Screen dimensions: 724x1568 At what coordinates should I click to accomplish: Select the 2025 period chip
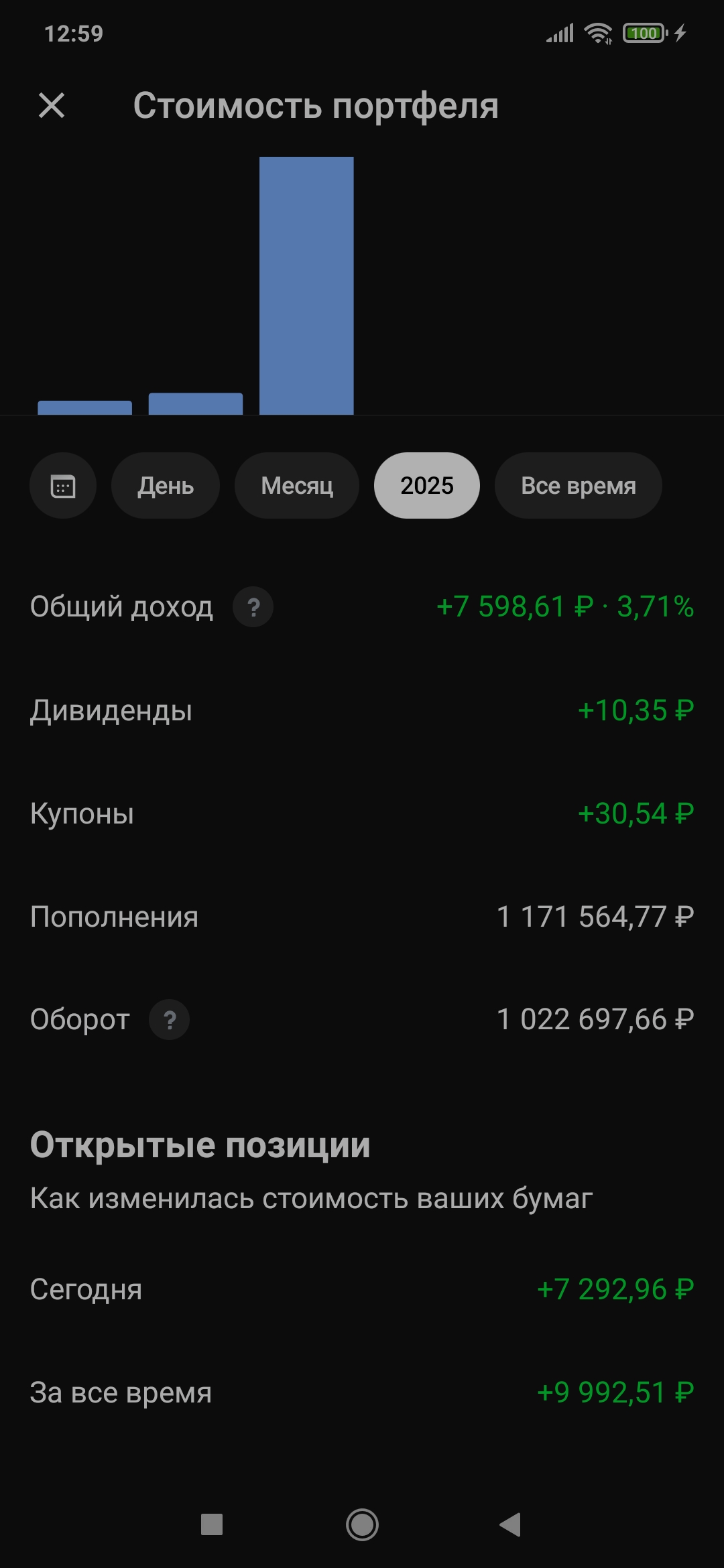[427, 486]
